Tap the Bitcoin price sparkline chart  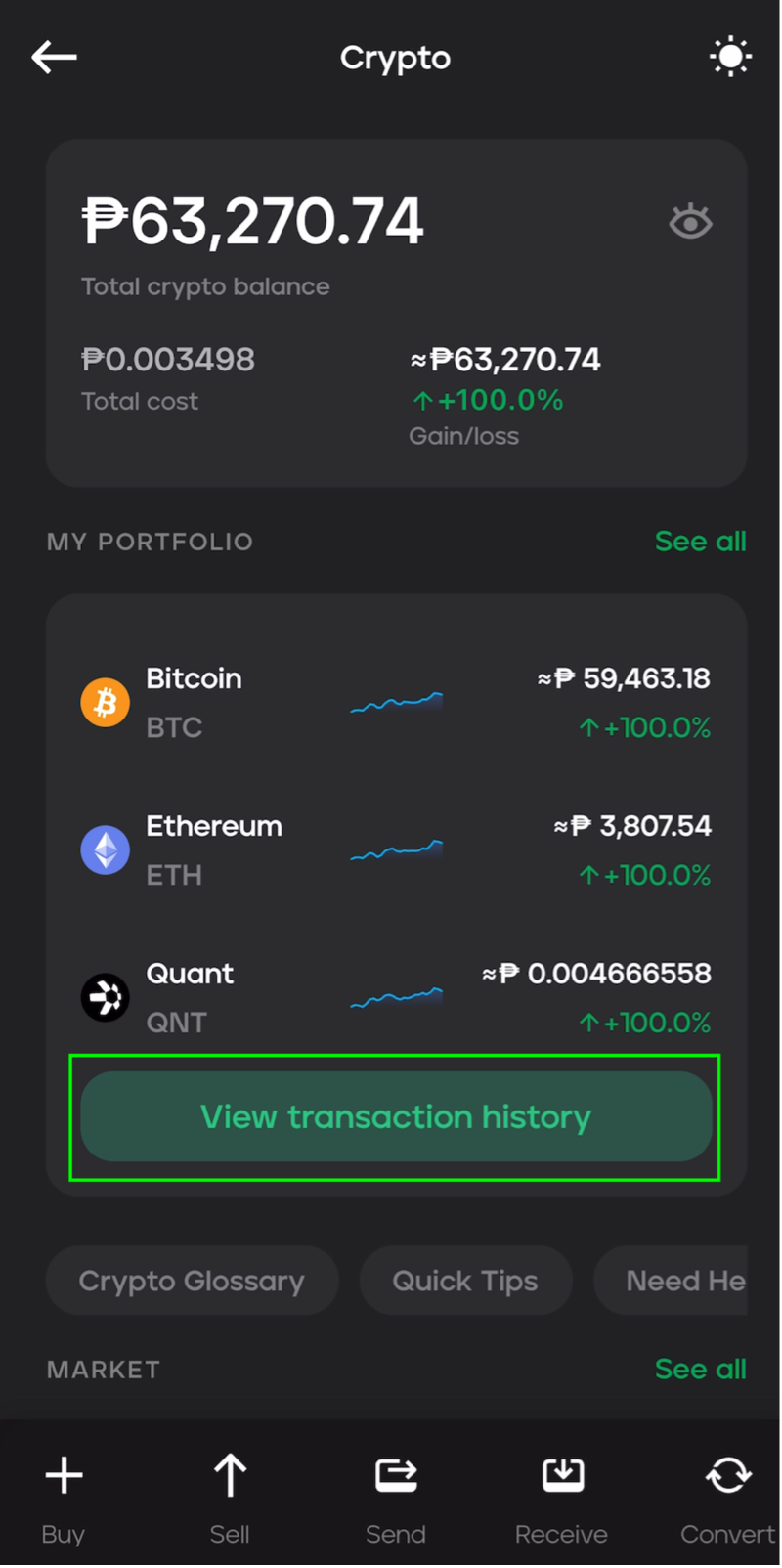pos(395,702)
